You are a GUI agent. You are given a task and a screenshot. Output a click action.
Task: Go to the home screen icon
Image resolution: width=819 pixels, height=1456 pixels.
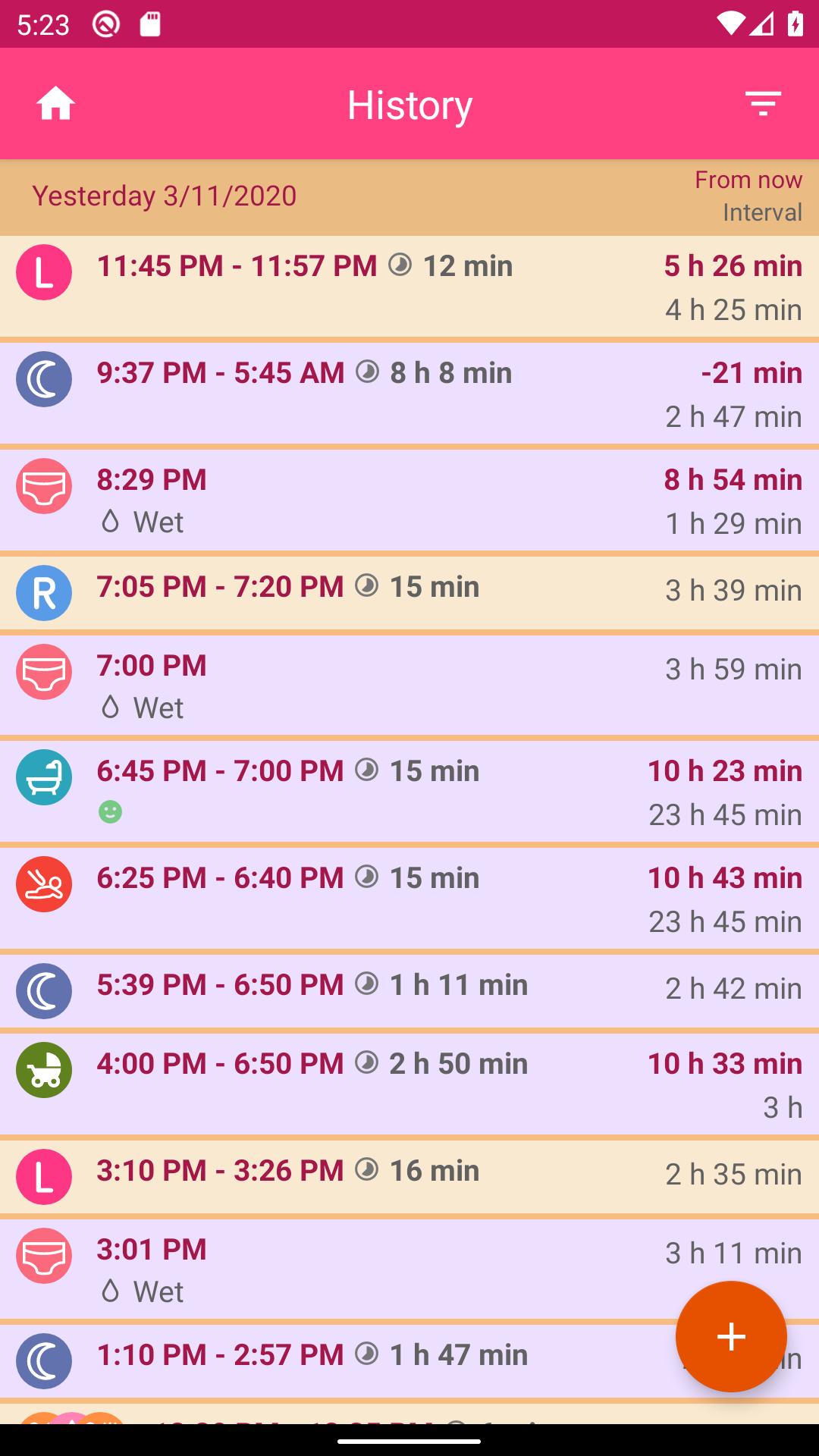(55, 104)
